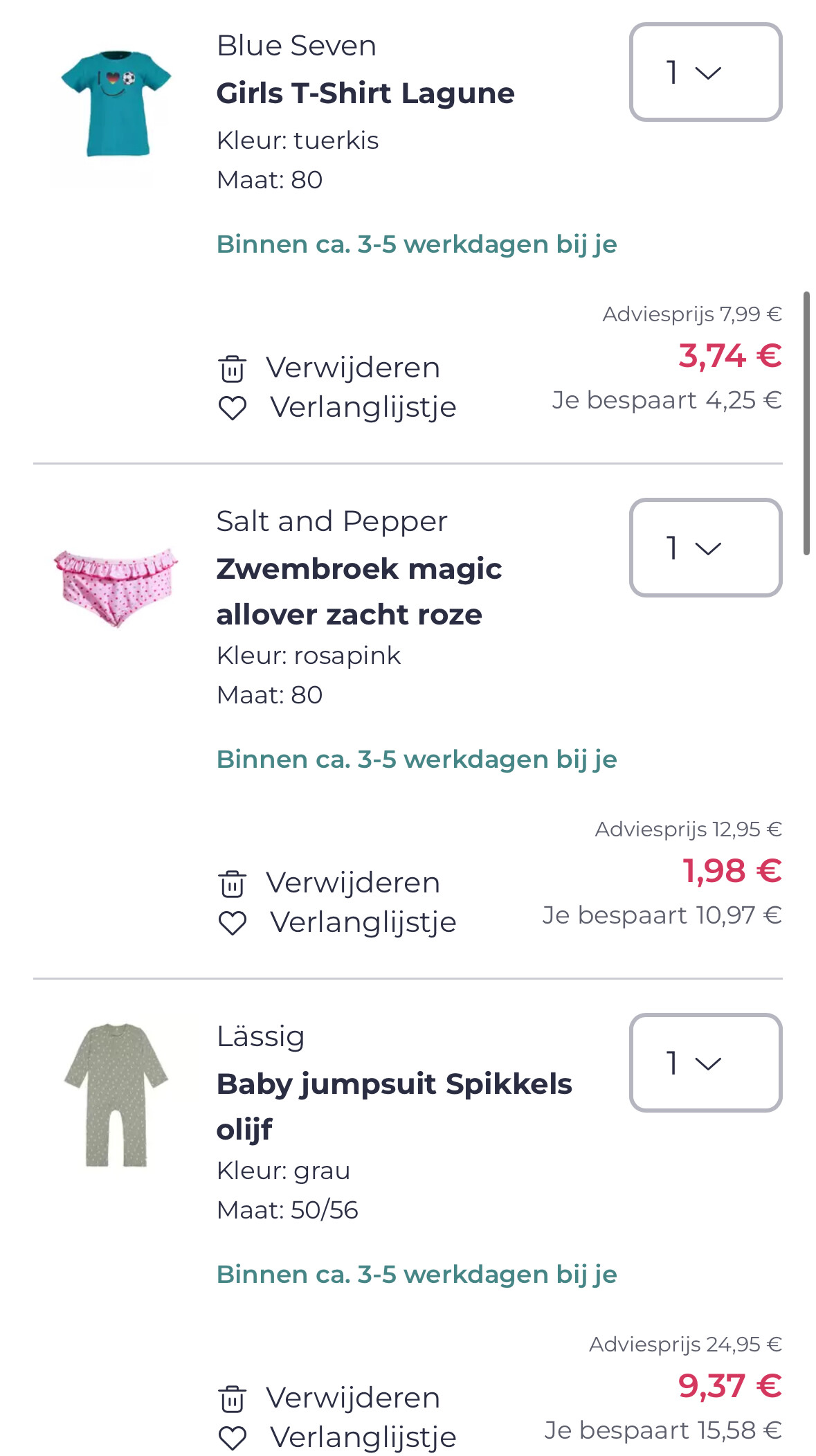The image size is (816, 1456).
Task: Click the Lässig brand name
Action: 262,1037
